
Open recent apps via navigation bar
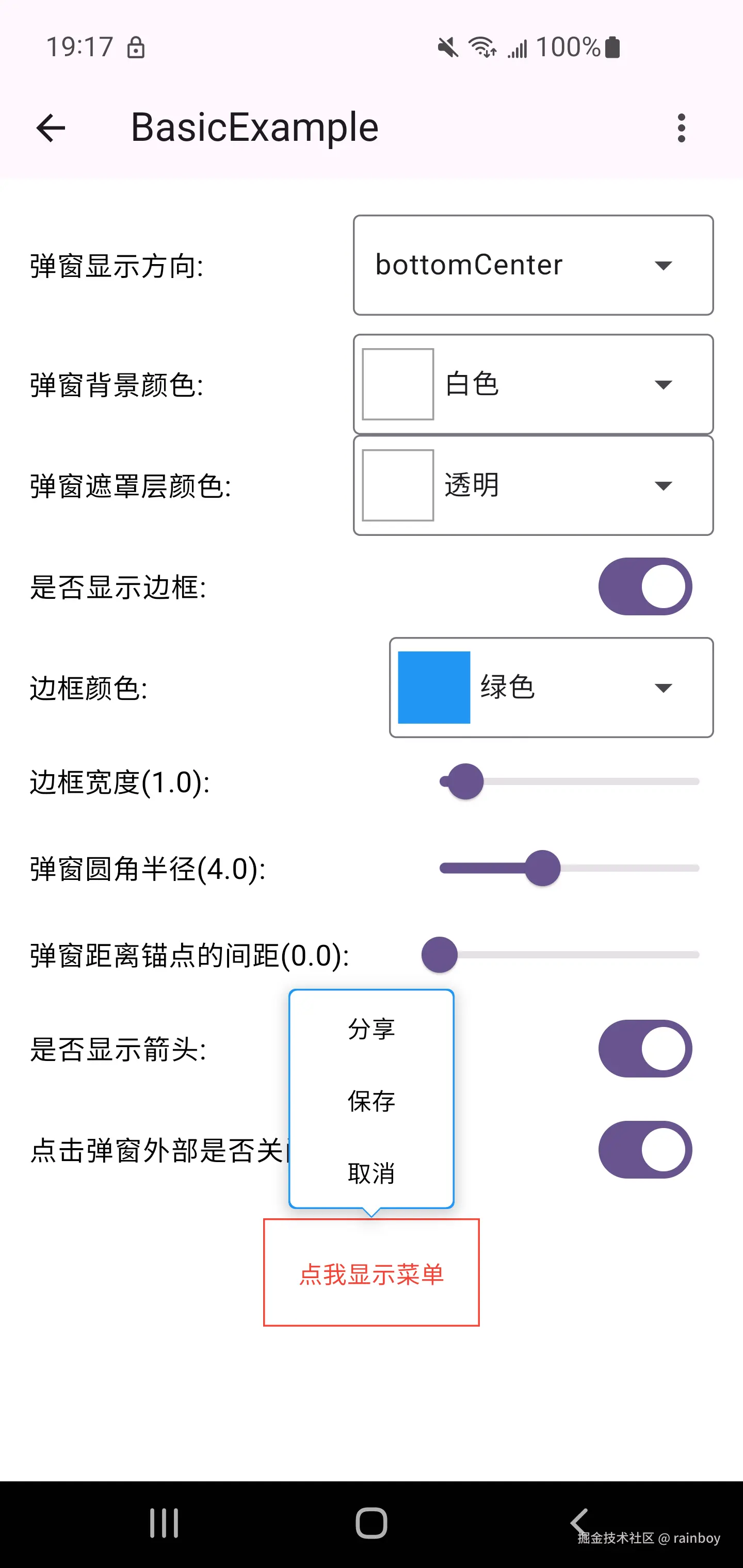click(163, 1523)
